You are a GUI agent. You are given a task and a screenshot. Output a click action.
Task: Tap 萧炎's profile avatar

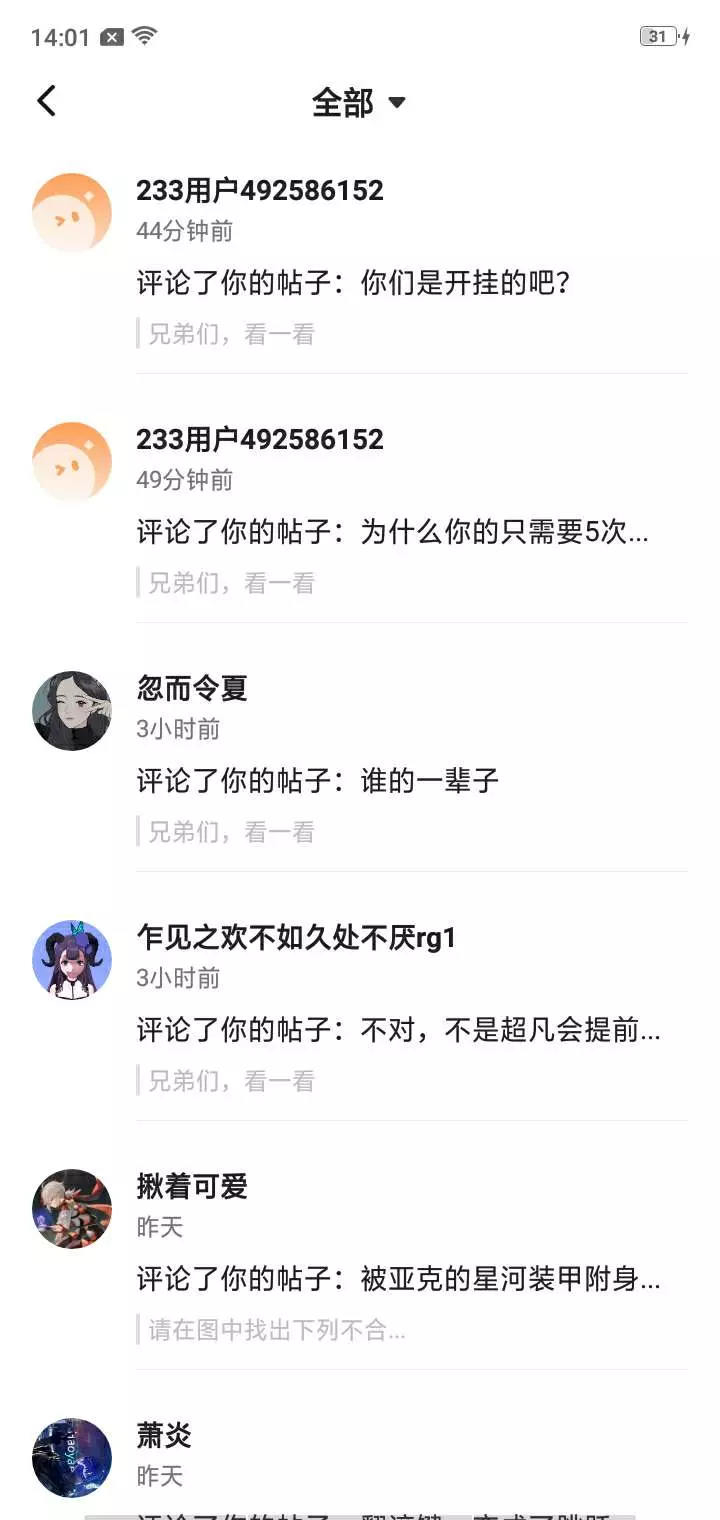72,1458
